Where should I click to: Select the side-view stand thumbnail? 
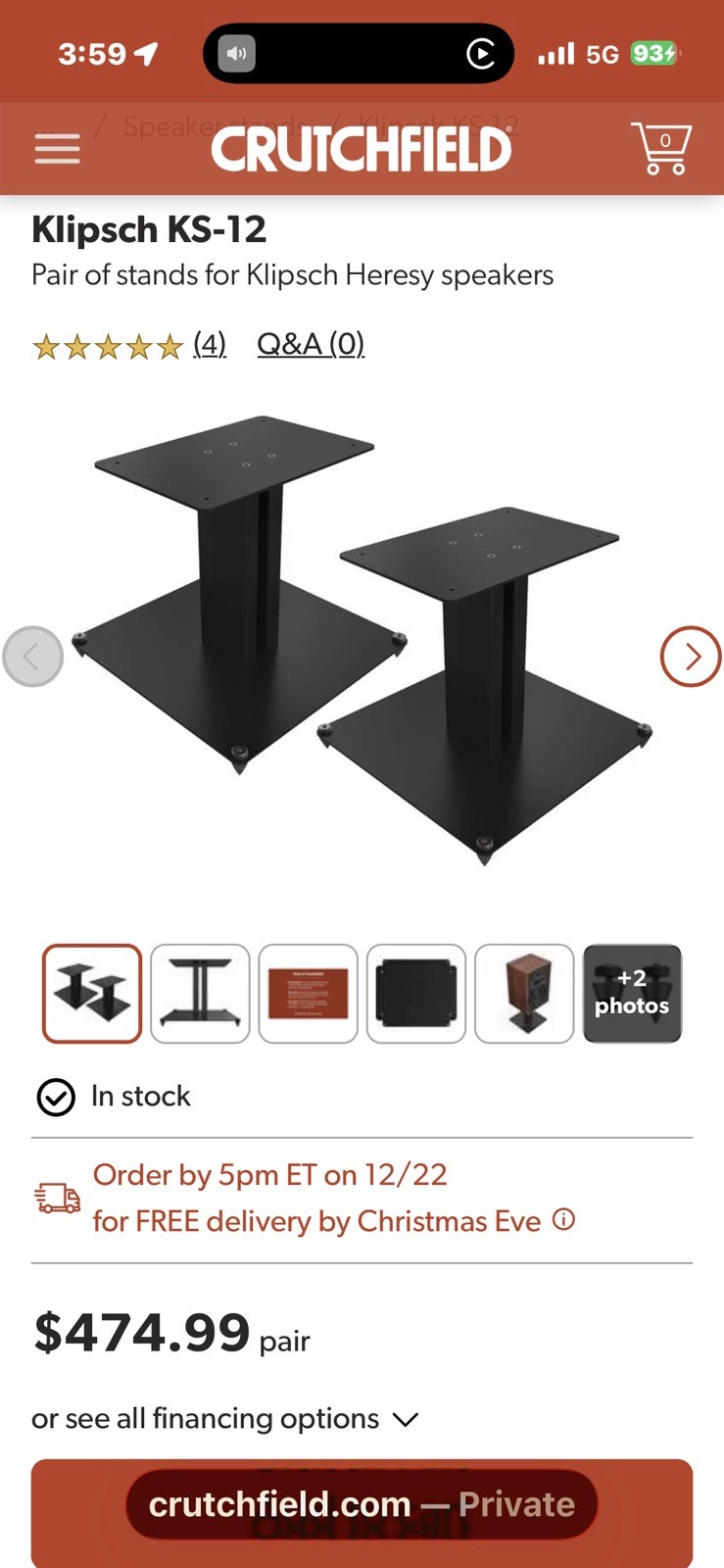tap(200, 993)
